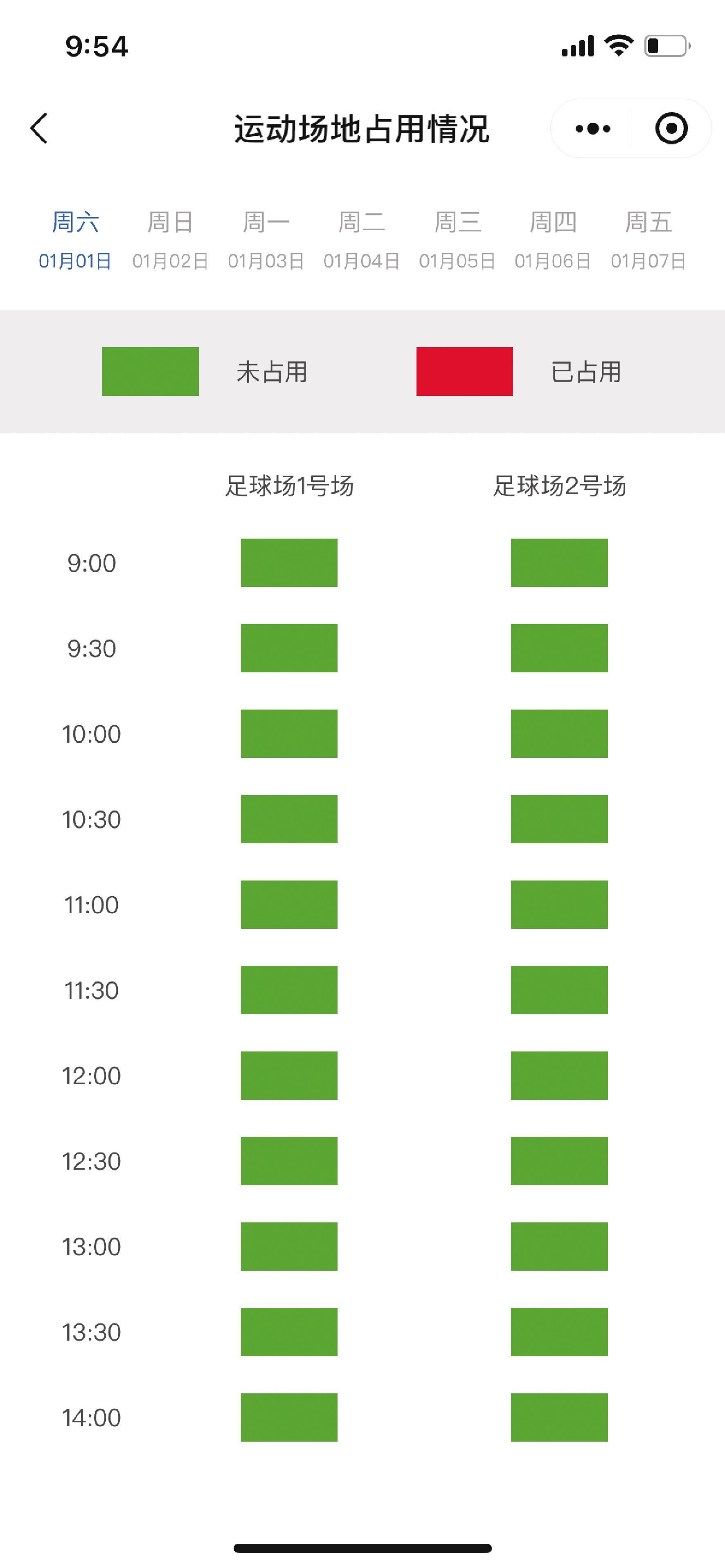
Task: Pick the 14:00 slot for 足球场1号场
Action: (289, 1417)
